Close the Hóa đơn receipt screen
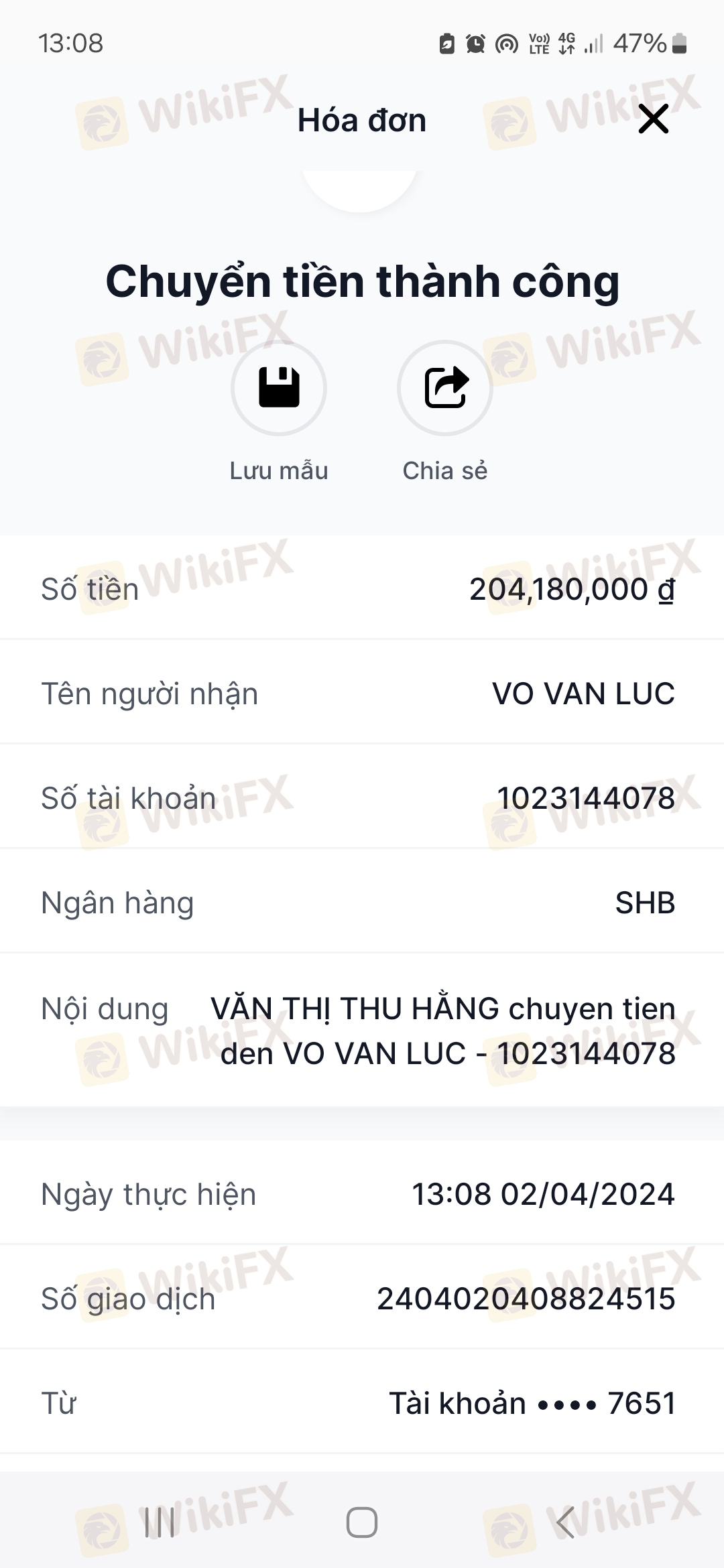Screen dimensions: 724x1568 point(653,119)
